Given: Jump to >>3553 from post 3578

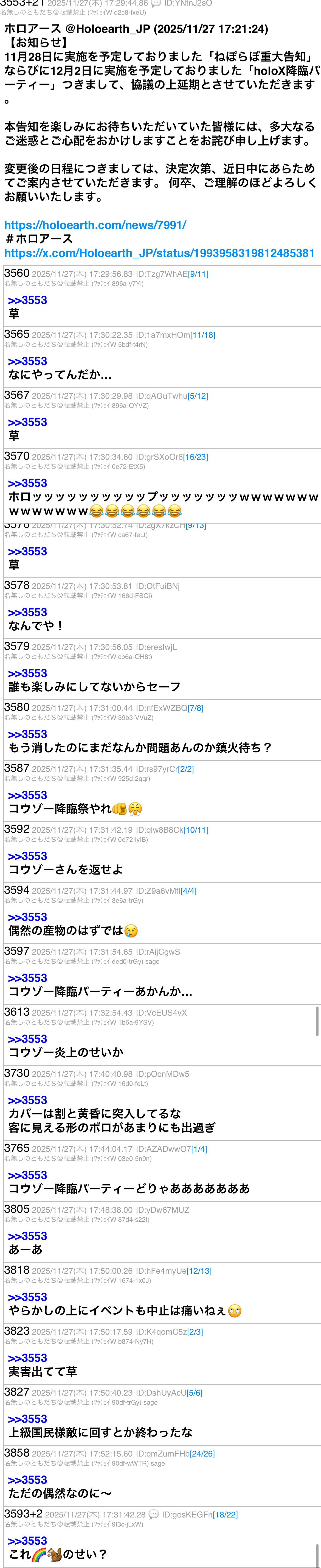Looking at the screenshot, I should (27, 612).
